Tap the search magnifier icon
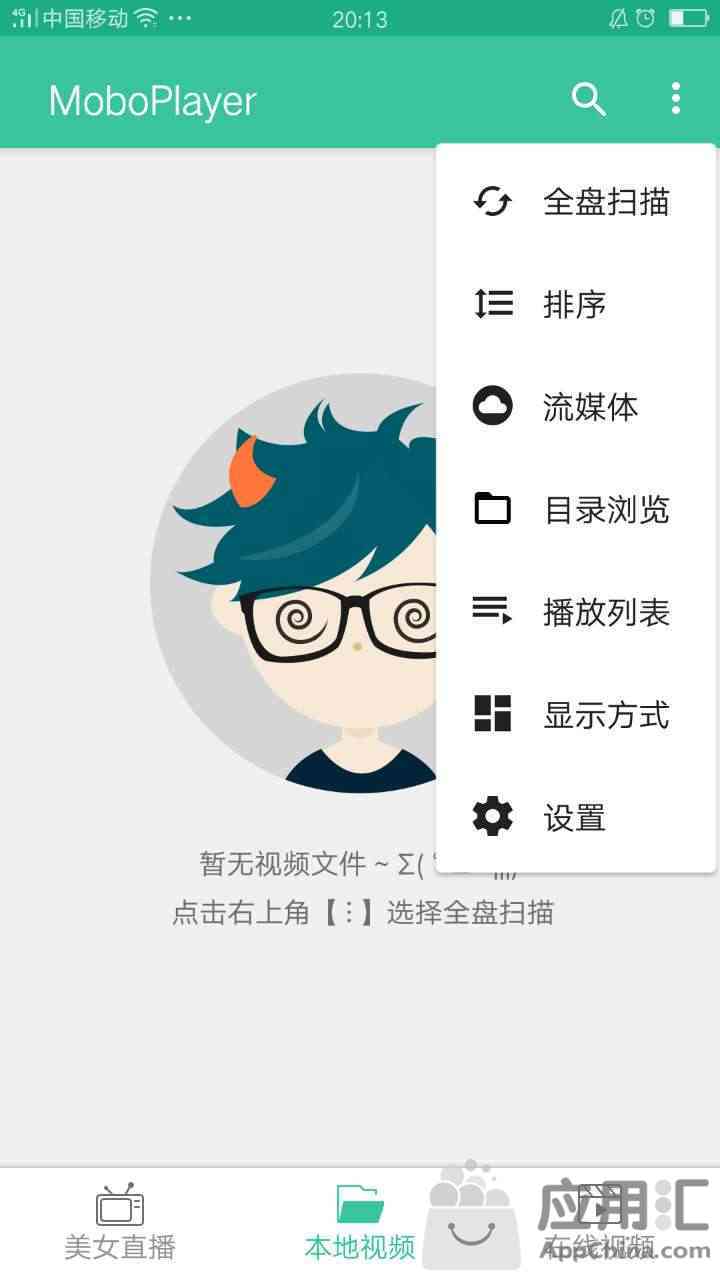720x1280 pixels. (x=588, y=99)
